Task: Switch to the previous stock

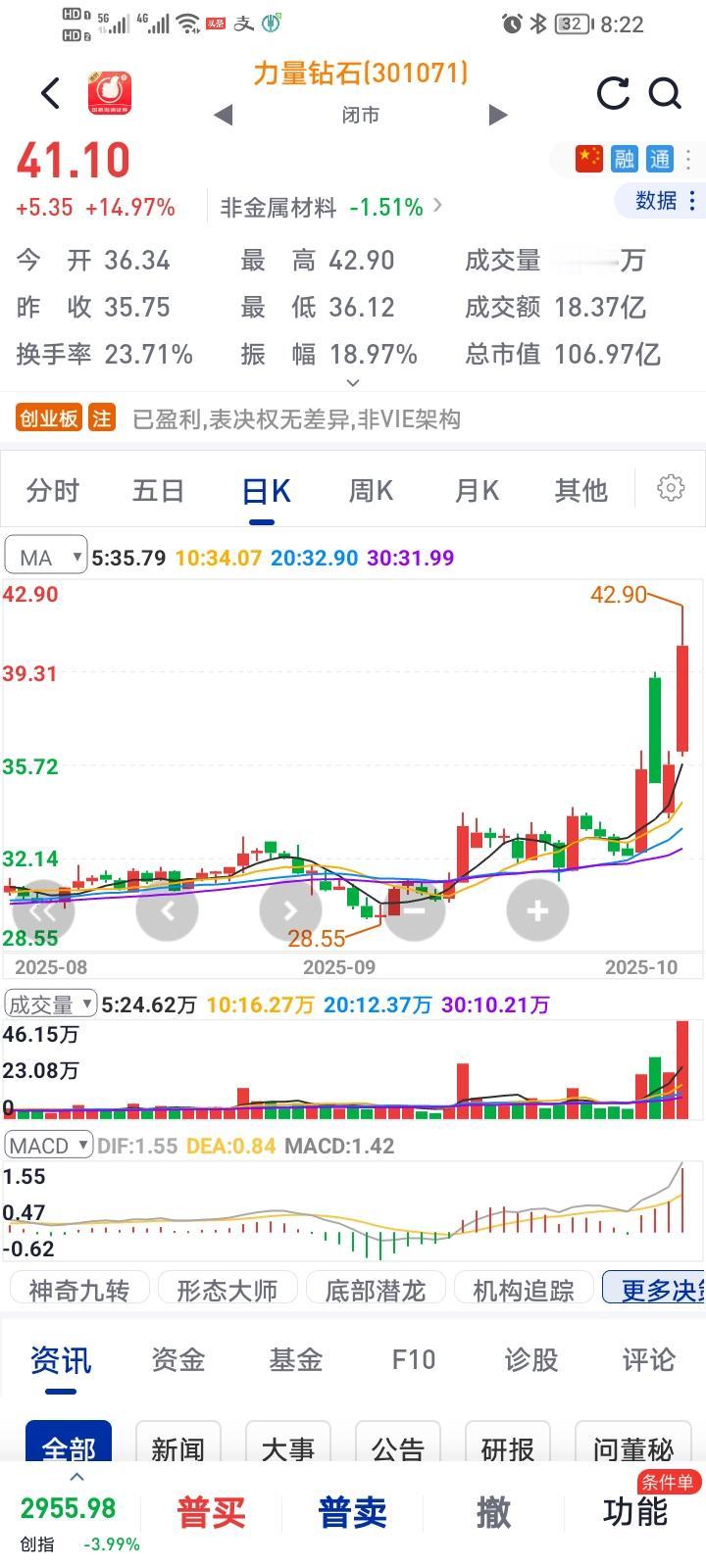Action: [224, 116]
